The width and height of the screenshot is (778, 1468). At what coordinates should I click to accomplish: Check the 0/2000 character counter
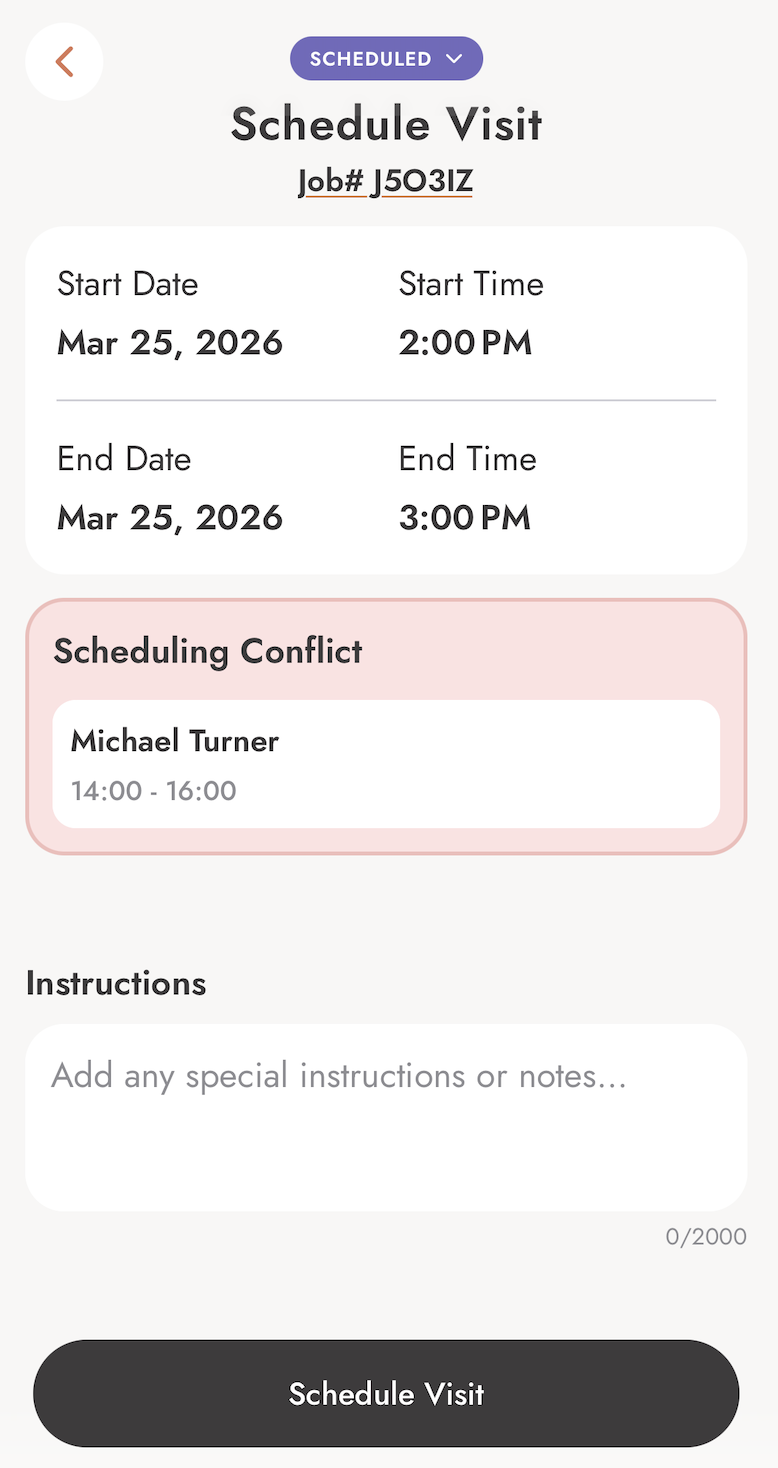(x=706, y=1236)
